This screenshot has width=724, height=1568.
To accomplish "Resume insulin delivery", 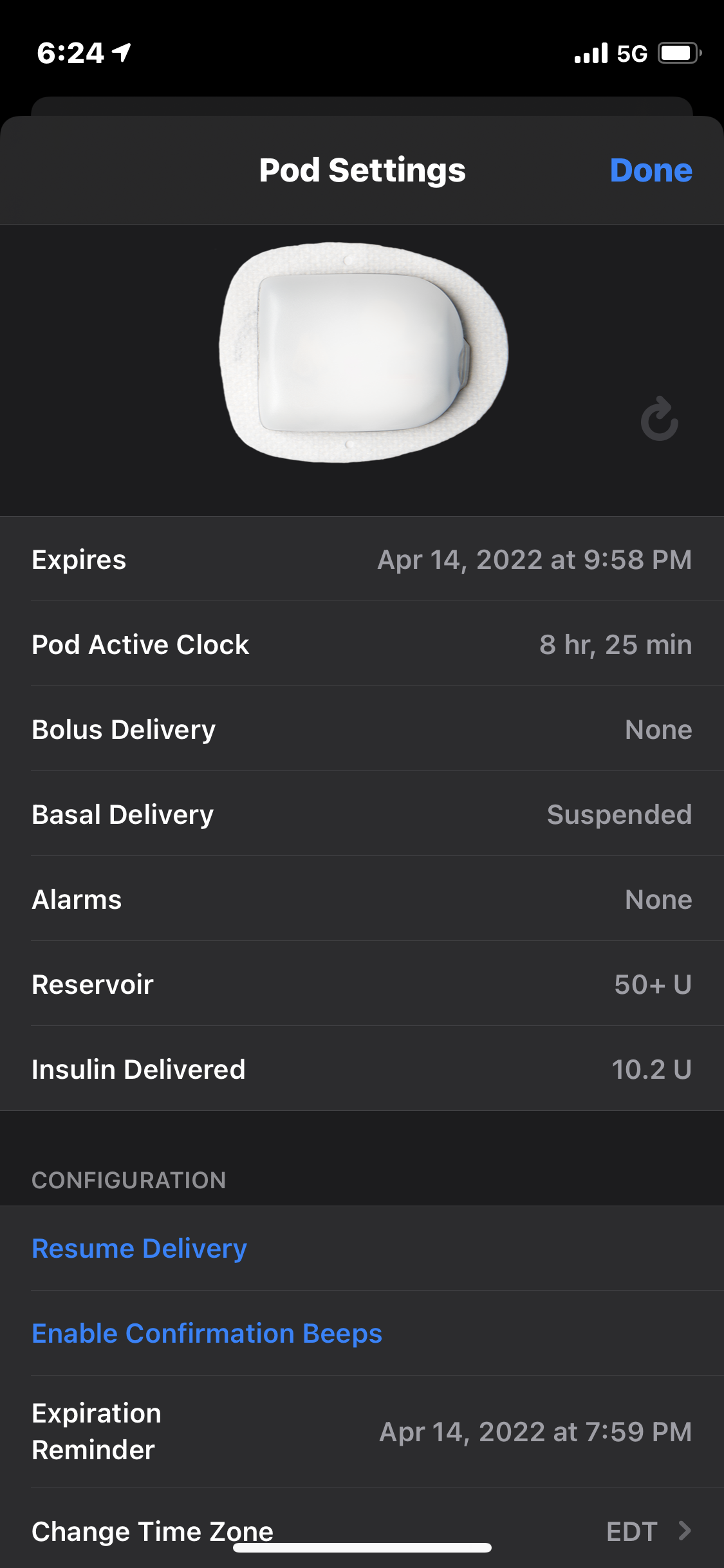I will click(x=139, y=1247).
